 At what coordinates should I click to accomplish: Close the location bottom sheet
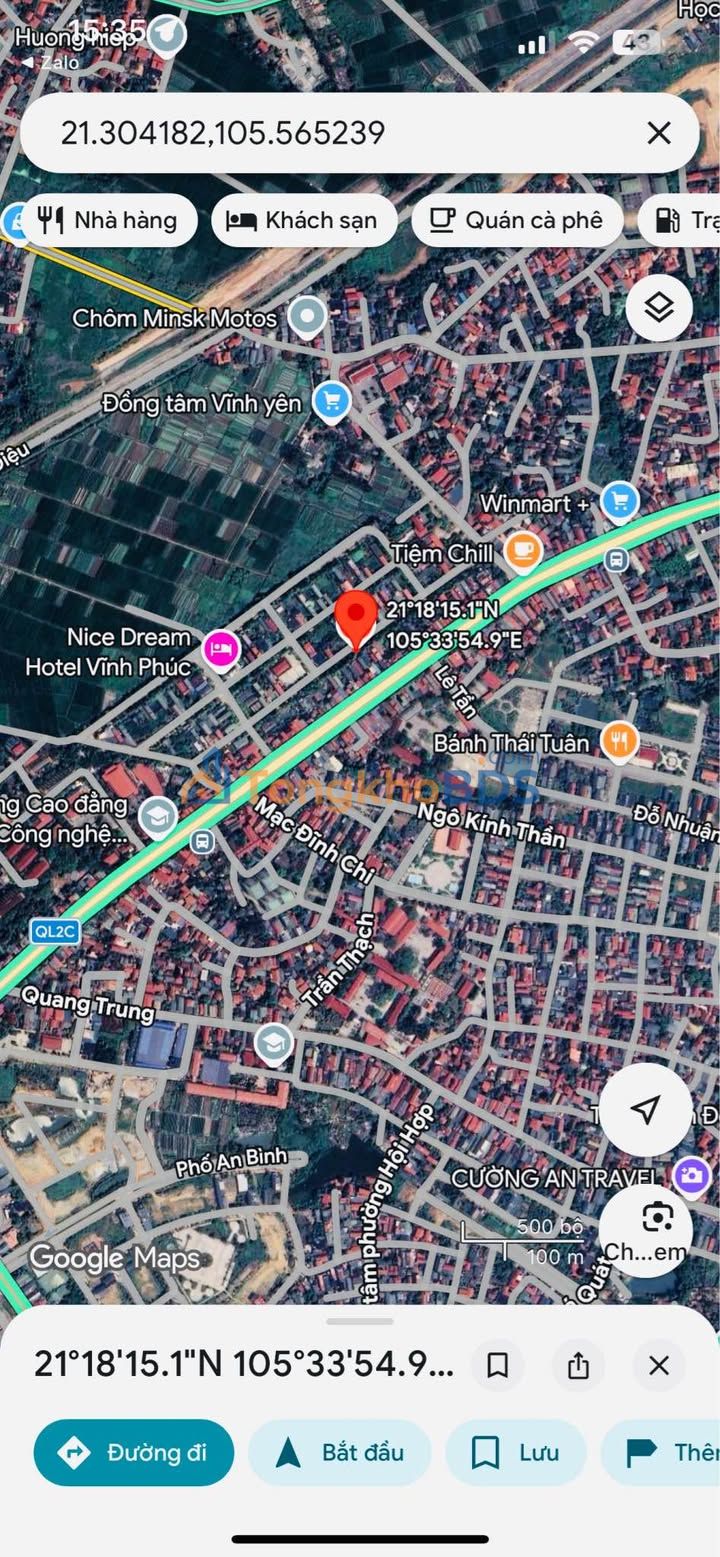[658, 1365]
